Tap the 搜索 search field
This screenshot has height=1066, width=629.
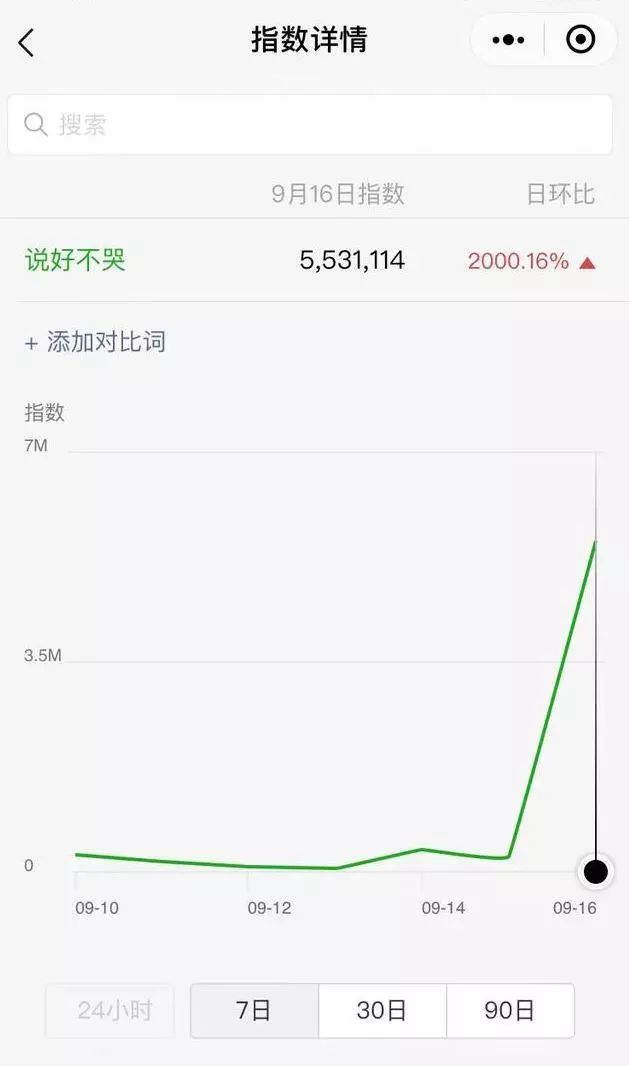pos(310,125)
